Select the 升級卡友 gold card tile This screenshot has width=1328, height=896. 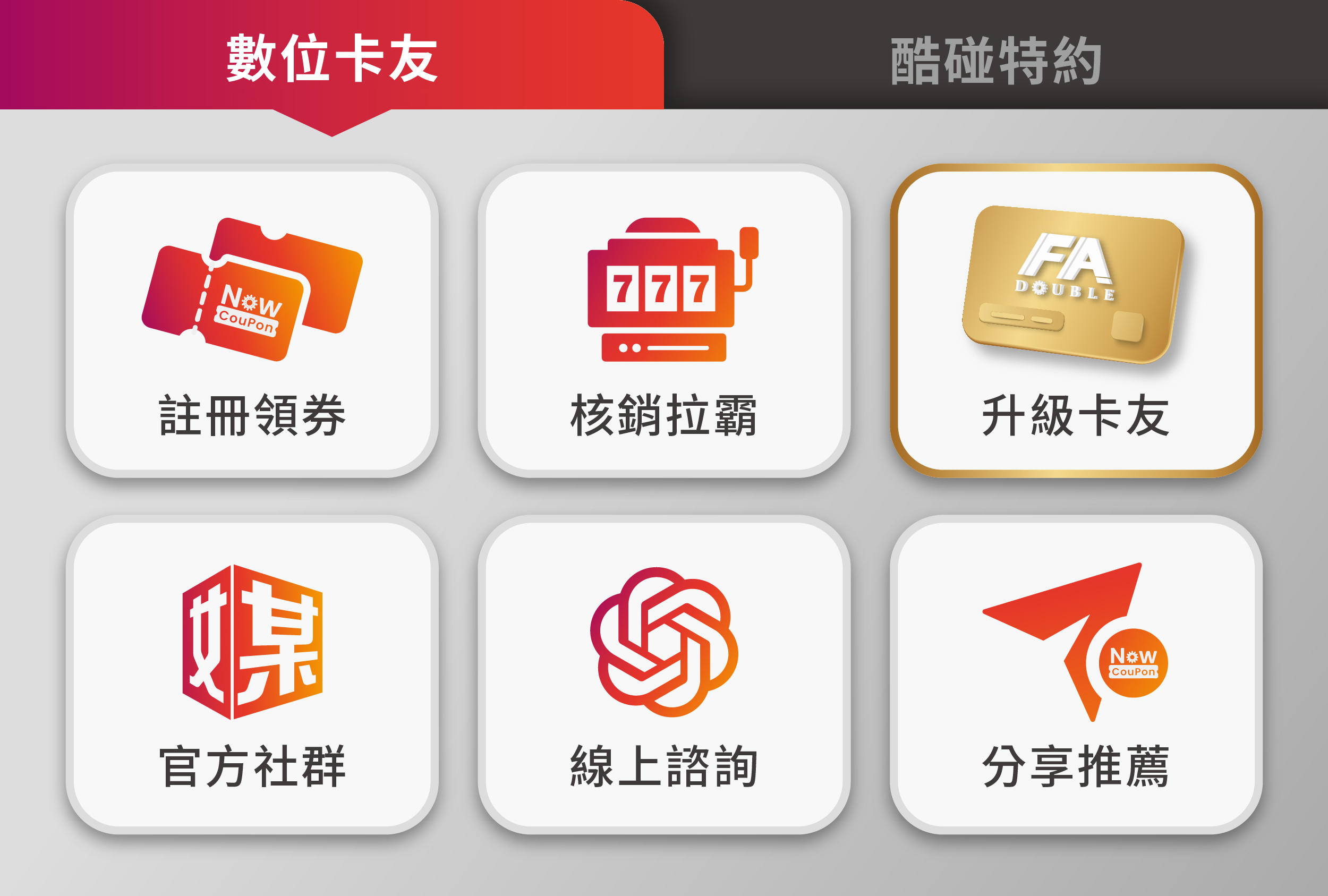pos(1076,321)
